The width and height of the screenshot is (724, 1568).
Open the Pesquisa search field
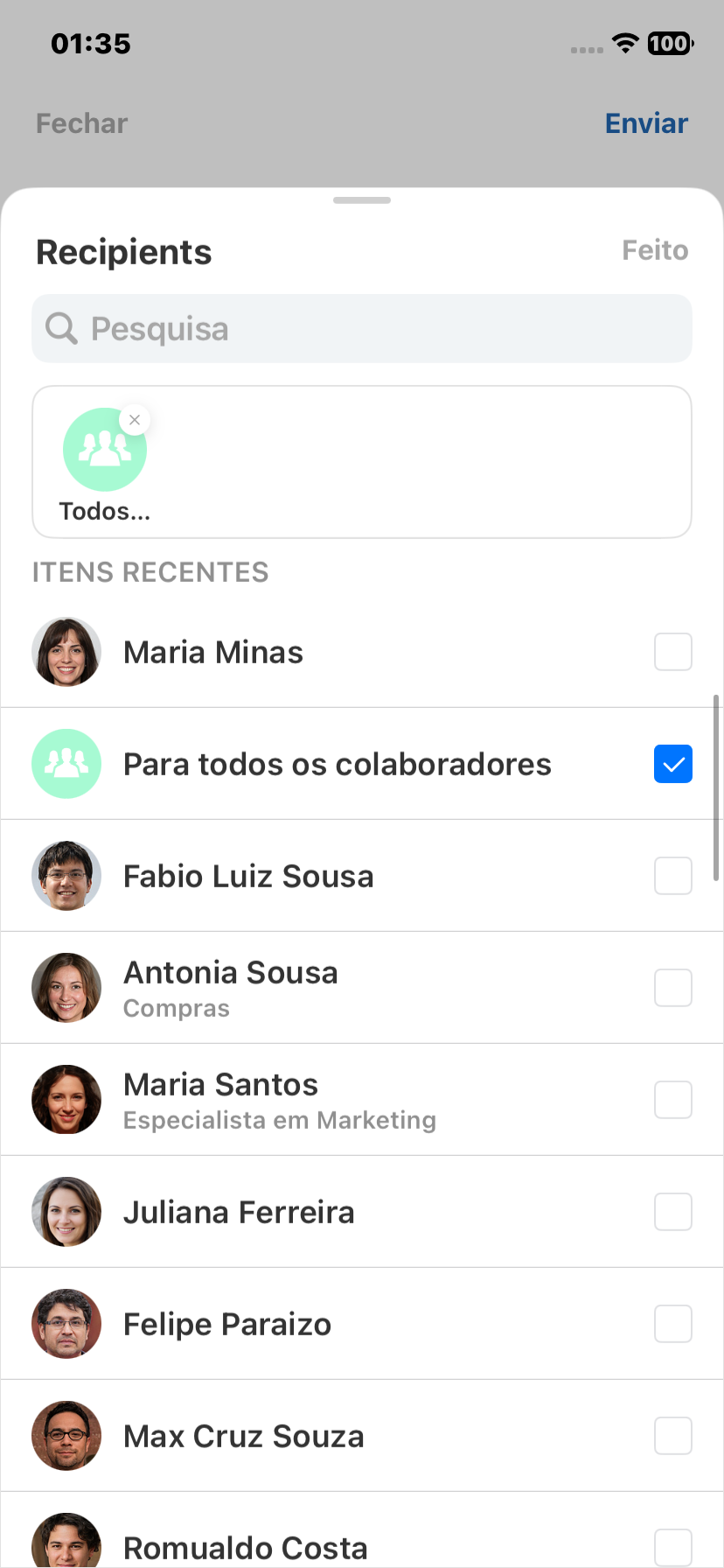pyautogui.click(x=362, y=329)
